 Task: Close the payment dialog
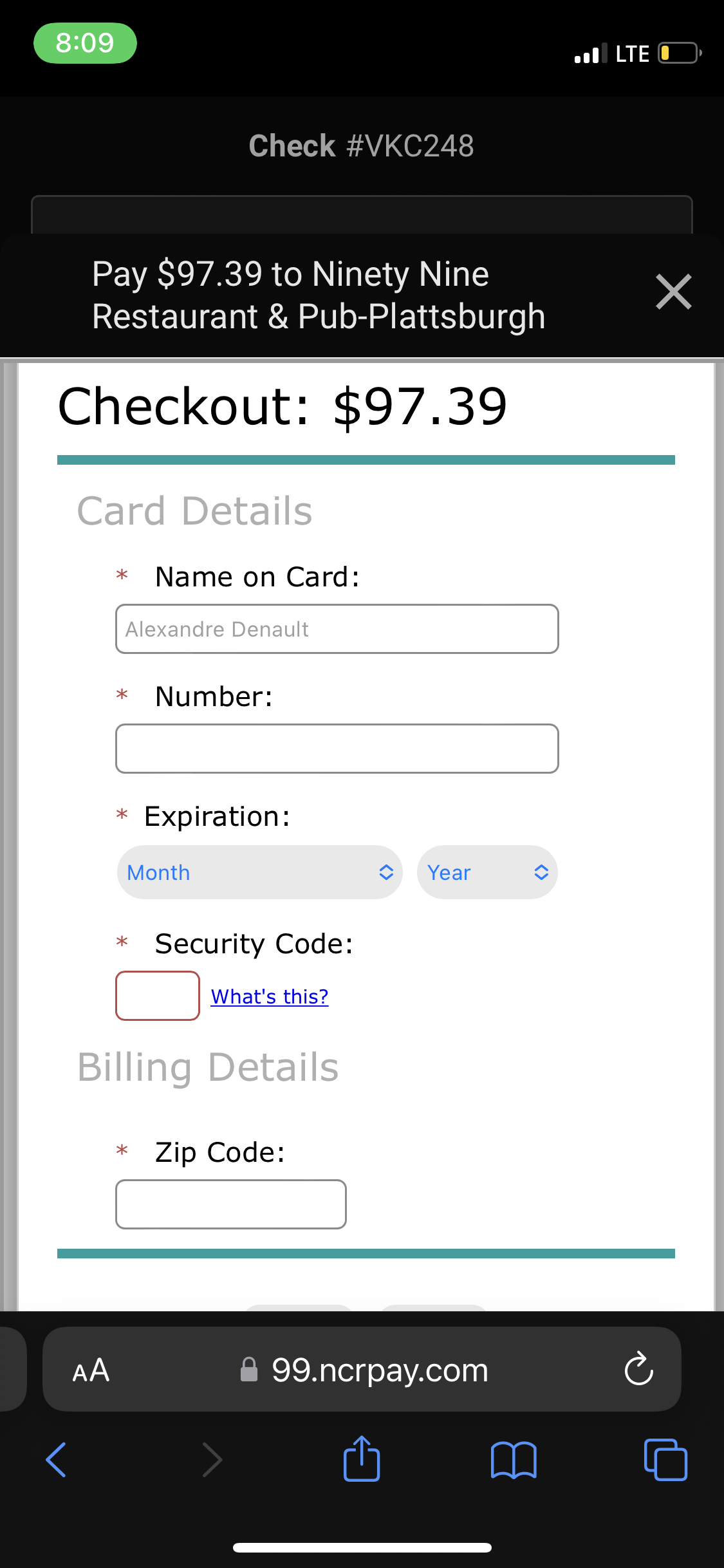[673, 292]
